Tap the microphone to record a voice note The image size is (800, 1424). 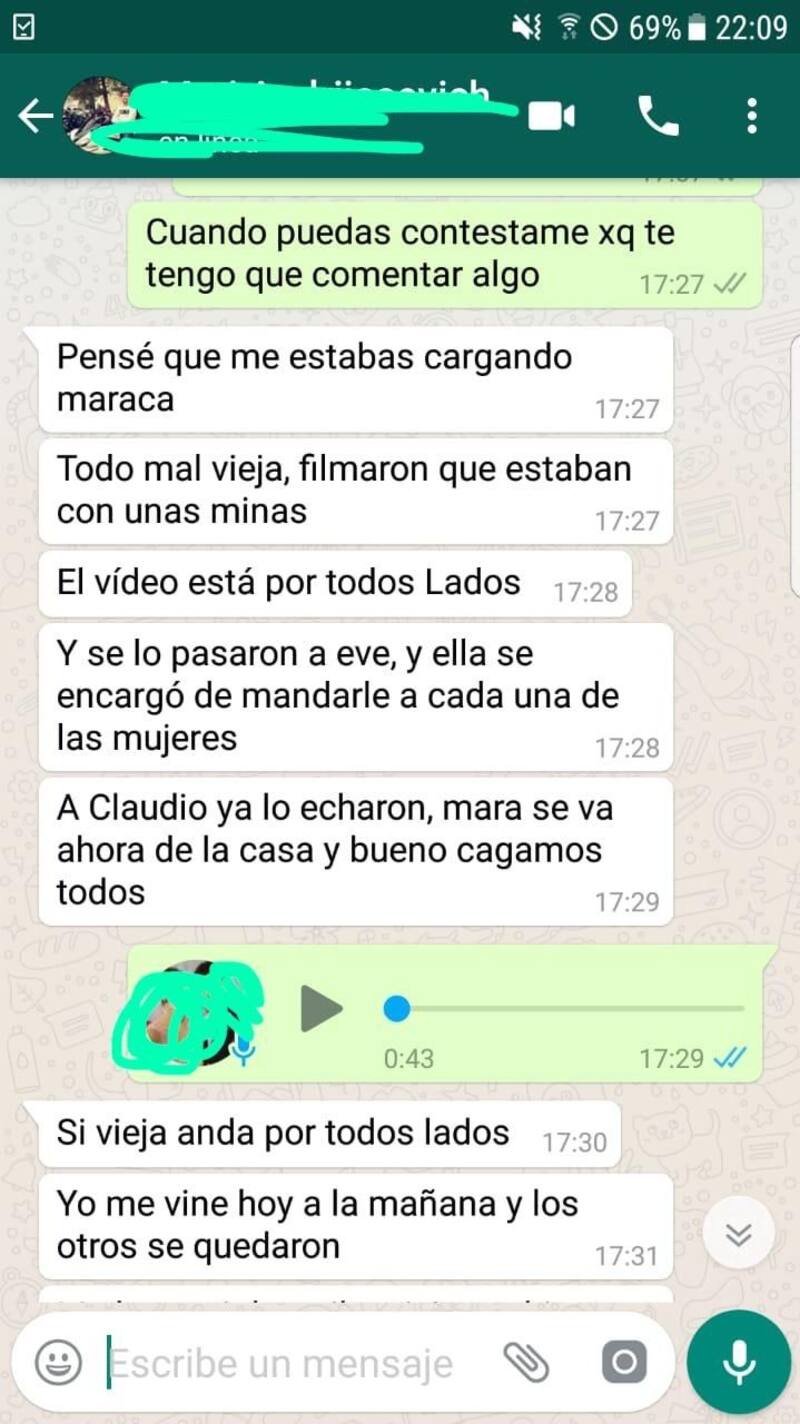pos(739,1362)
